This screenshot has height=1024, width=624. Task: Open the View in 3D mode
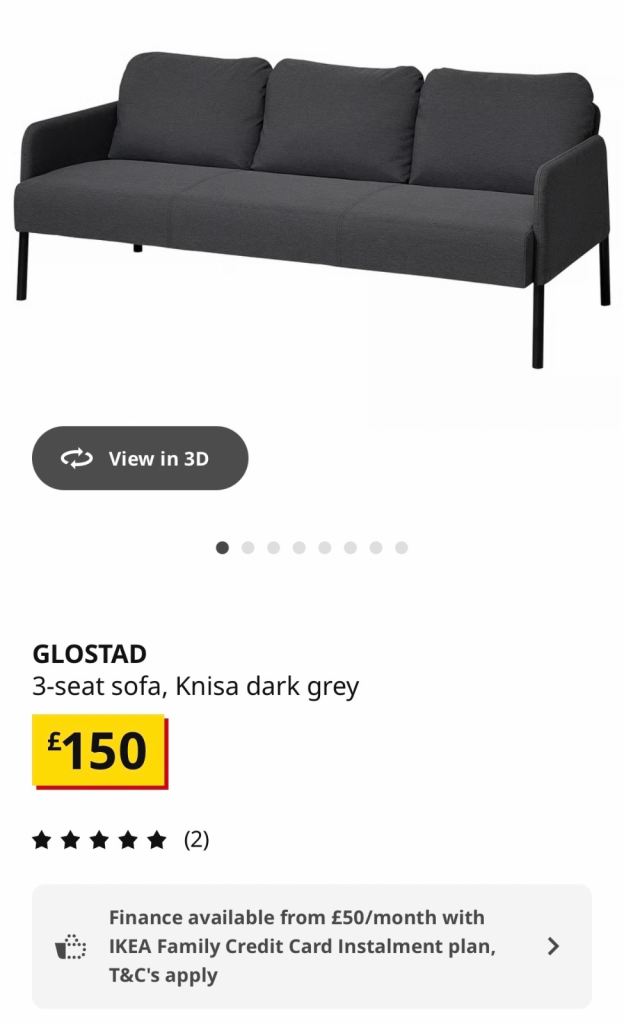140,458
